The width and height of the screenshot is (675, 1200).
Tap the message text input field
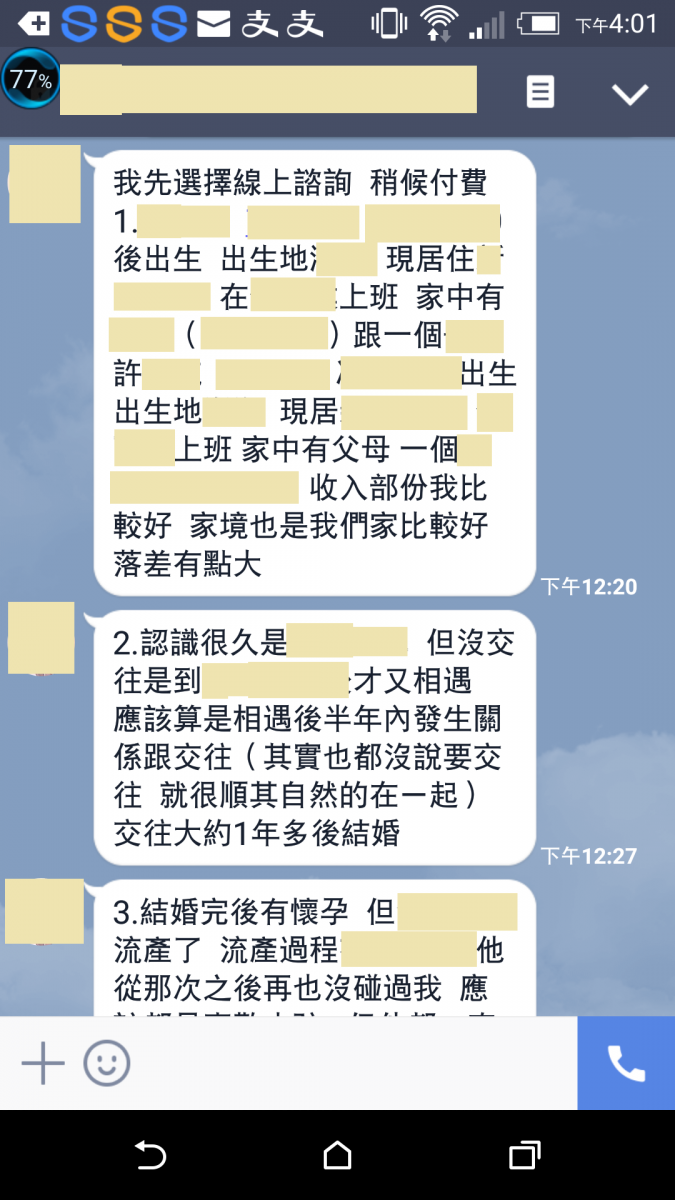(x=350, y=1064)
